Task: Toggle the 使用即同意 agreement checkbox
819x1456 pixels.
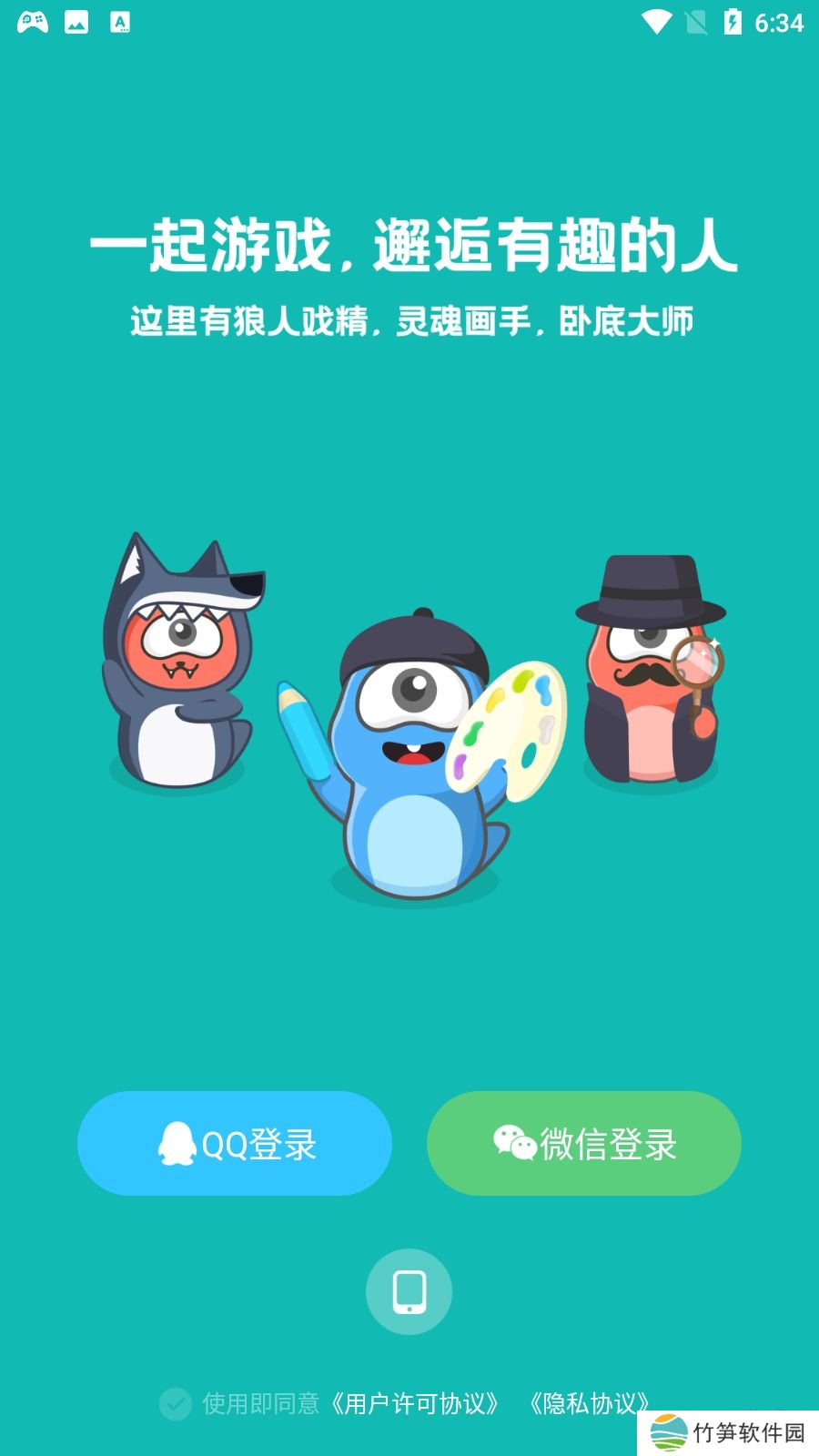Action: 176,1403
